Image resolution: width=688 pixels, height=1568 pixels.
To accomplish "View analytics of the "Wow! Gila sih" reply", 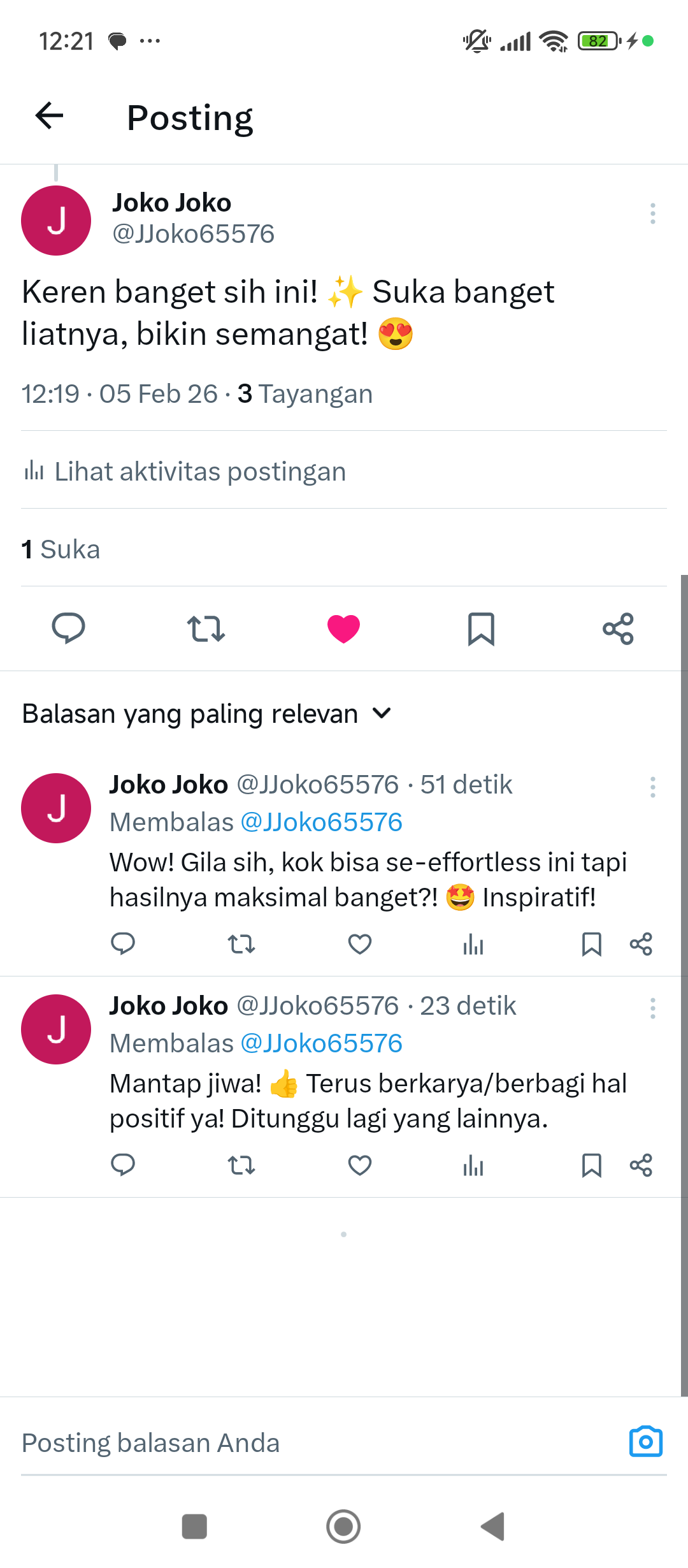I will coord(473,944).
